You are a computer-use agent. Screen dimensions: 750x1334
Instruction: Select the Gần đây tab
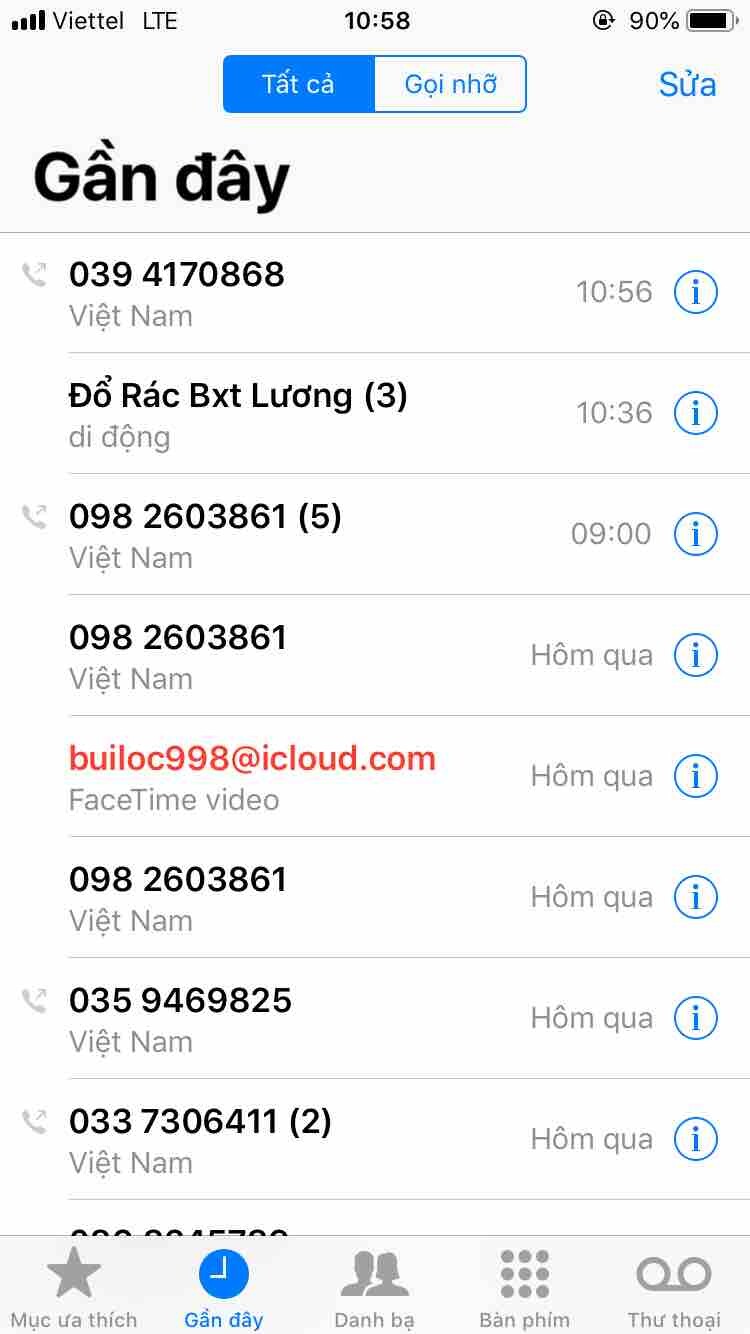[x=224, y=1288]
